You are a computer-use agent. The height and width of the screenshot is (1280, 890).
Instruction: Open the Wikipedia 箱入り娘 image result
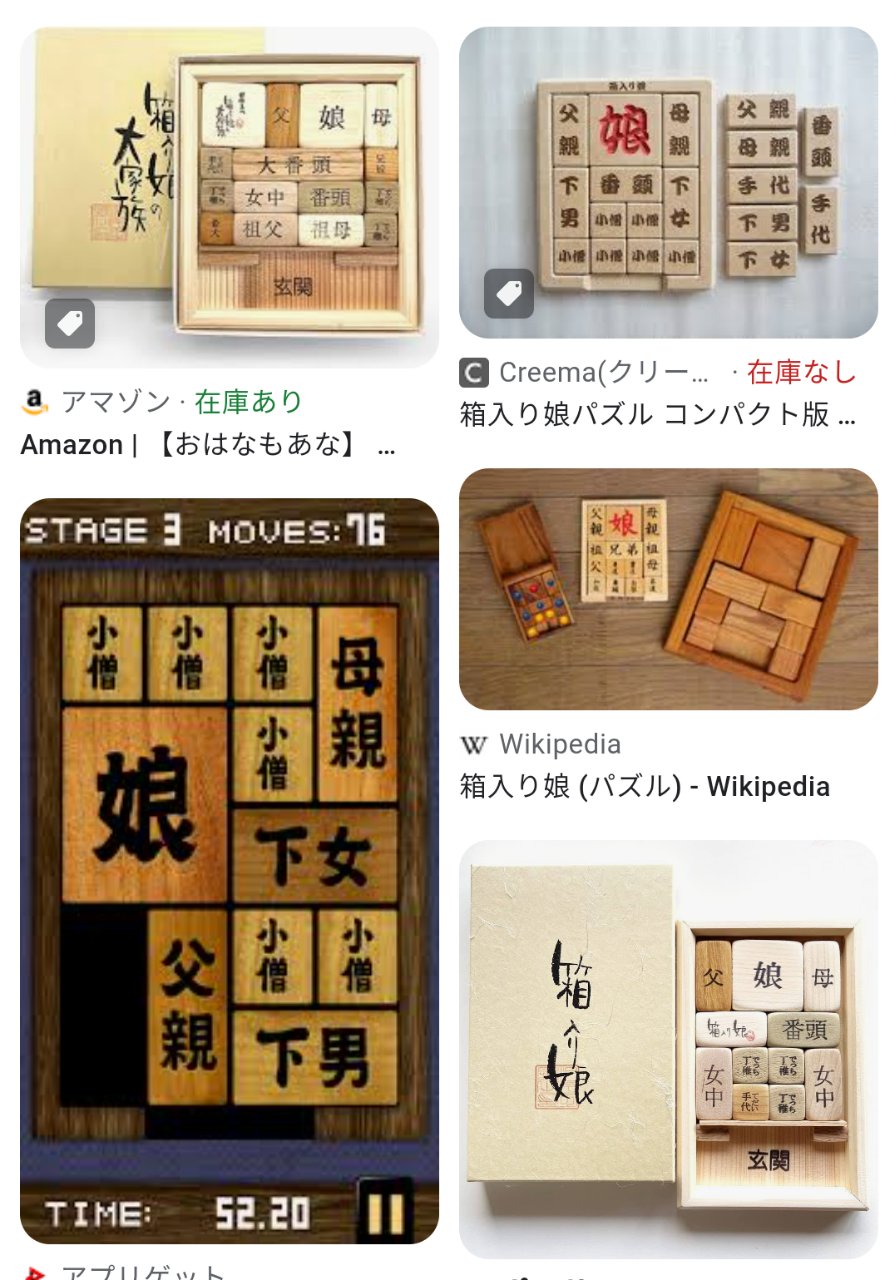pyautogui.click(x=668, y=589)
